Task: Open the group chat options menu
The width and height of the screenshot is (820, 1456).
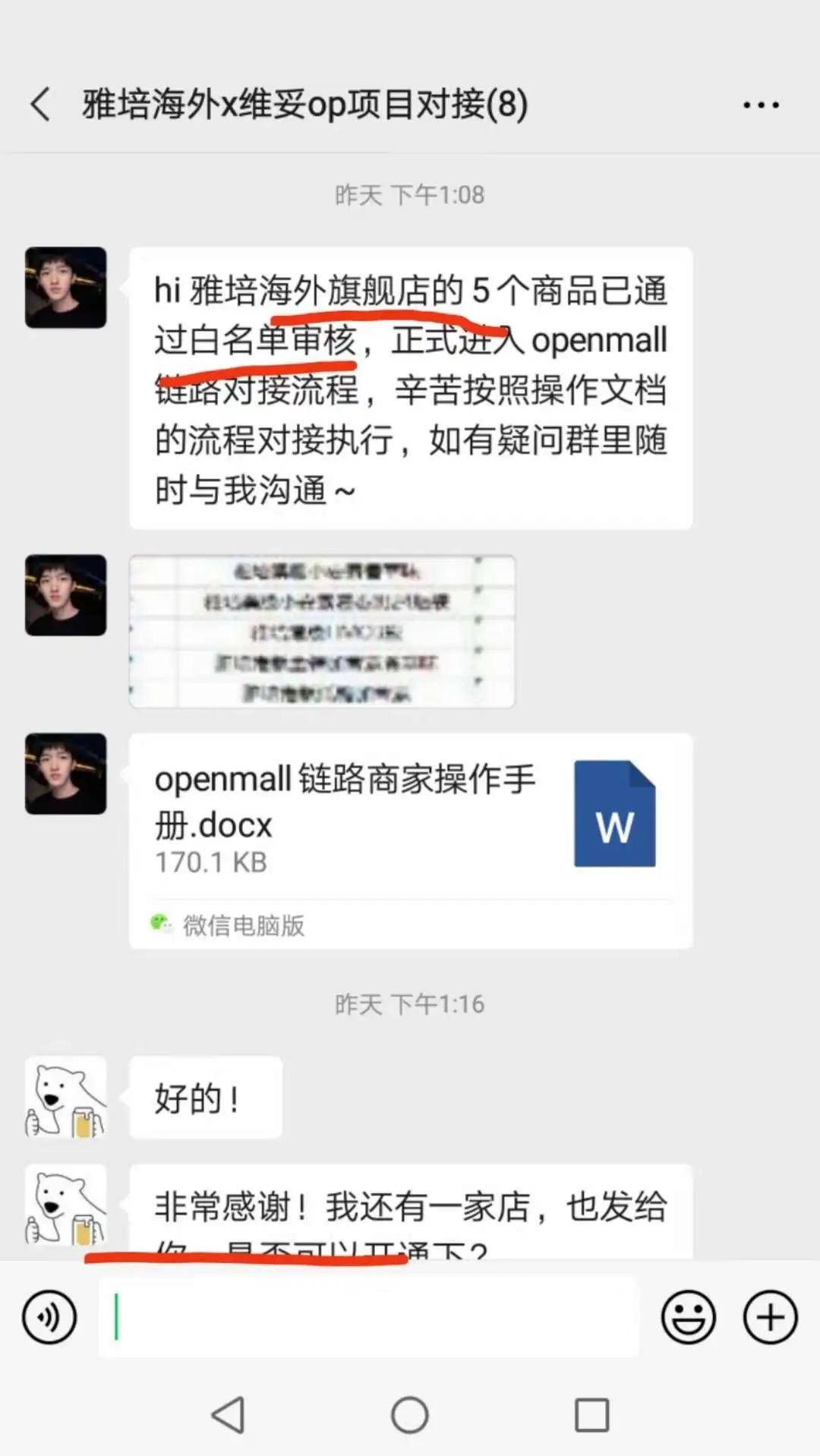Action: coord(760,105)
